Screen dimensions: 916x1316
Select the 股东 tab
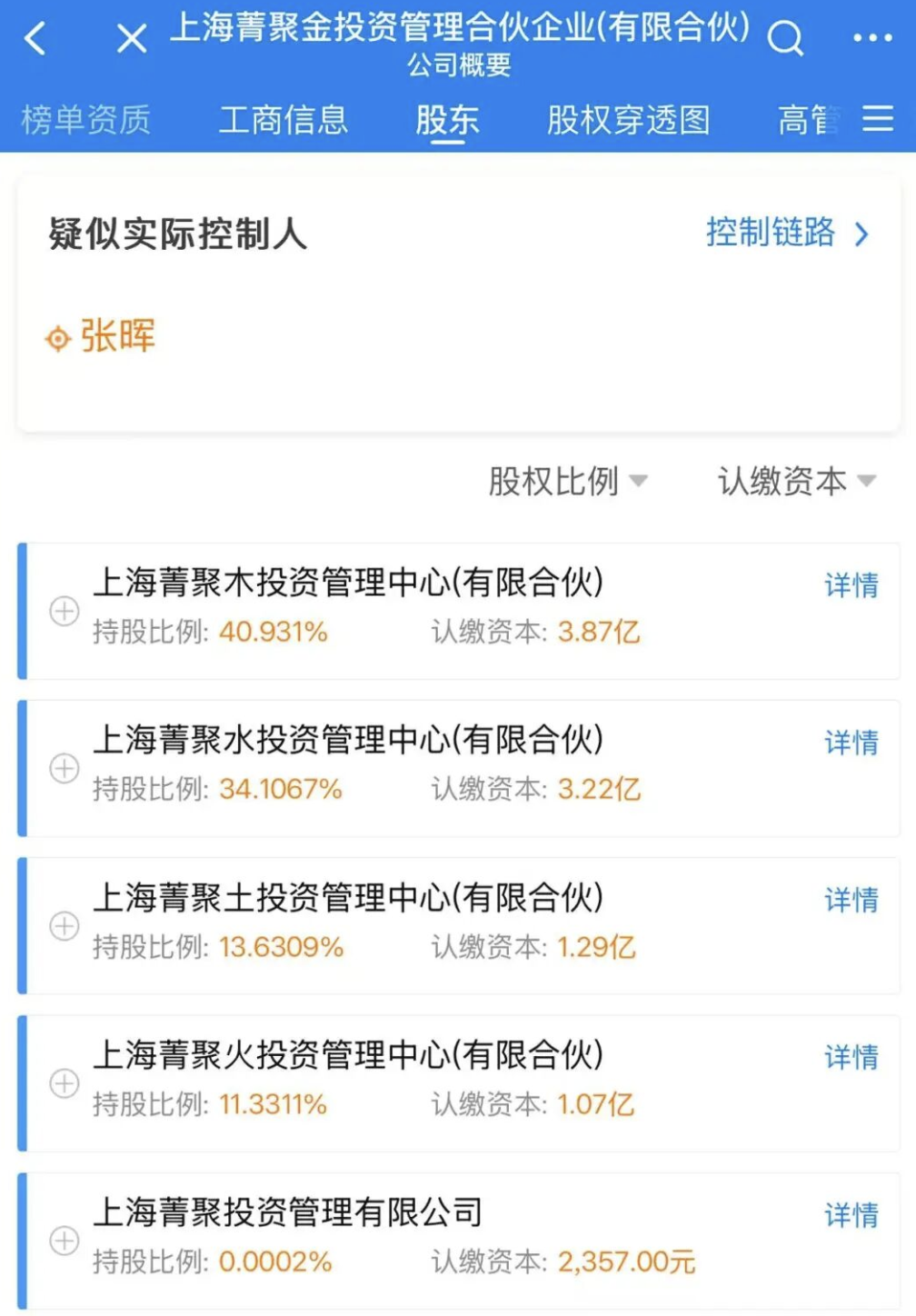click(x=447, y=120)
